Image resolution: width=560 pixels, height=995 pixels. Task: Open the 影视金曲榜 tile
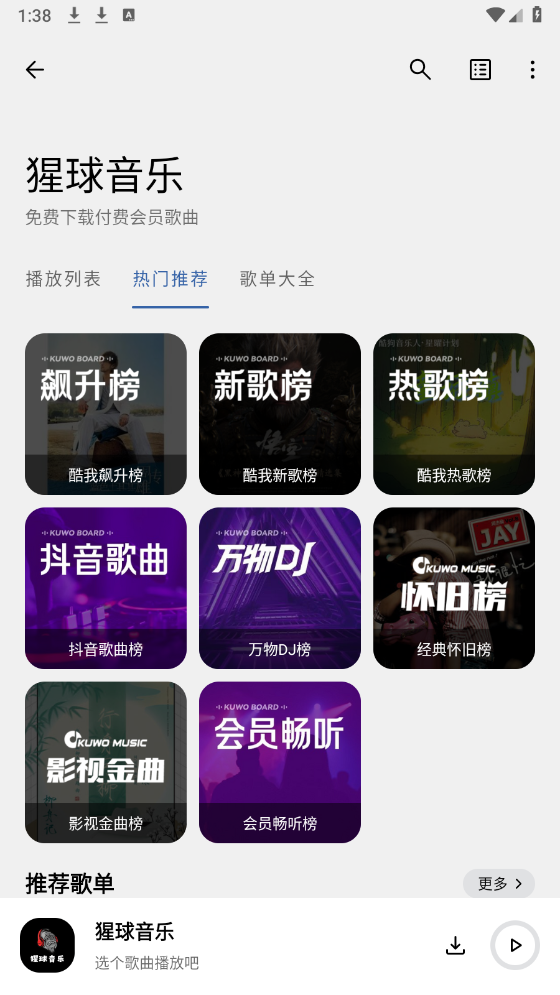pyautogui.click(x=106, y=762)
